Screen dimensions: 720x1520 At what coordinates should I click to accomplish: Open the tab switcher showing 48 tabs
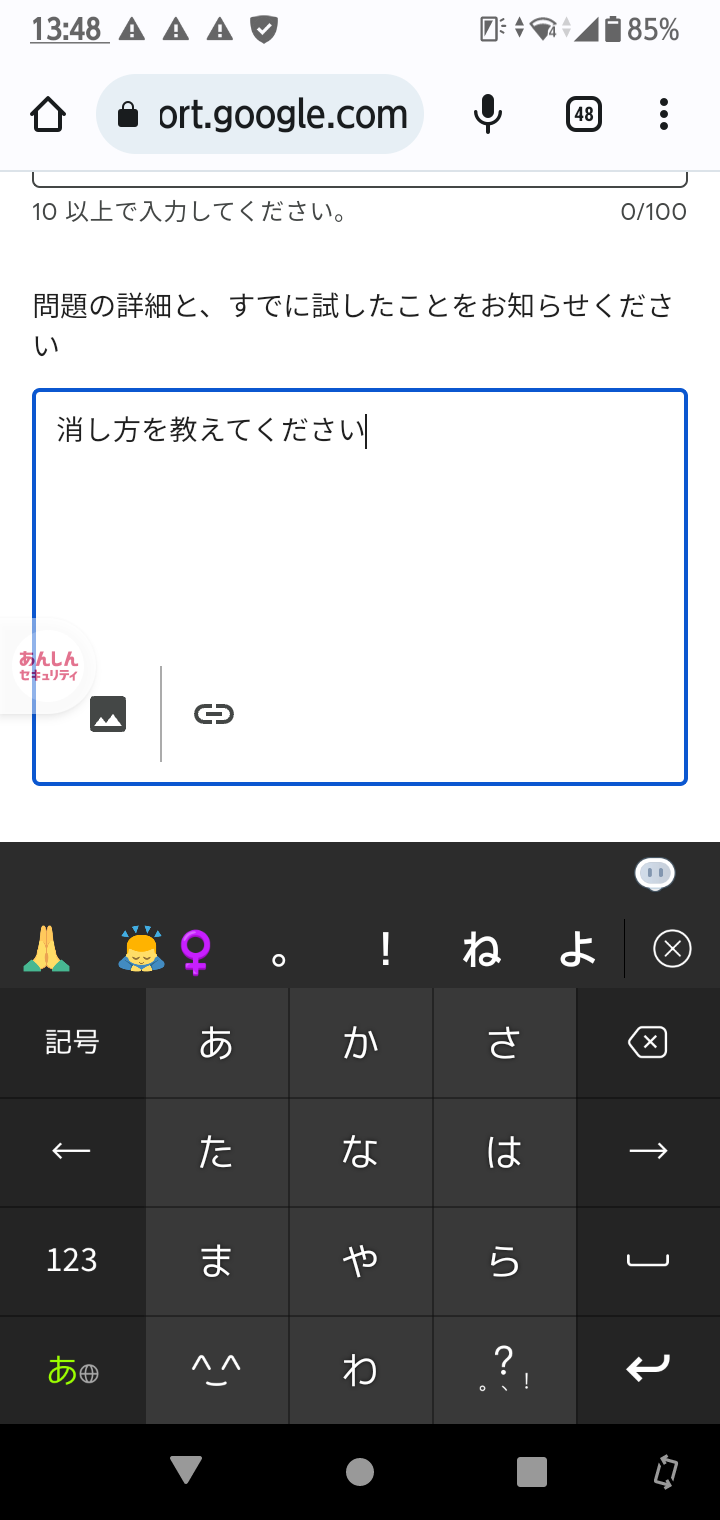click(x=583, y=113)
